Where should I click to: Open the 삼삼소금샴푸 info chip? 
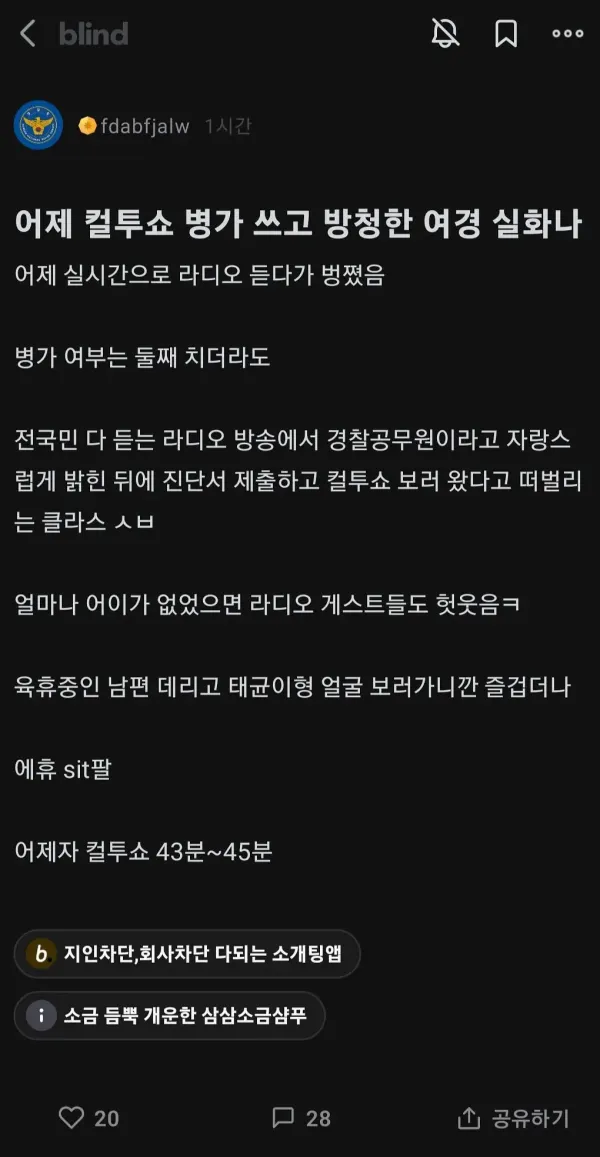(x=170, y=1015)
